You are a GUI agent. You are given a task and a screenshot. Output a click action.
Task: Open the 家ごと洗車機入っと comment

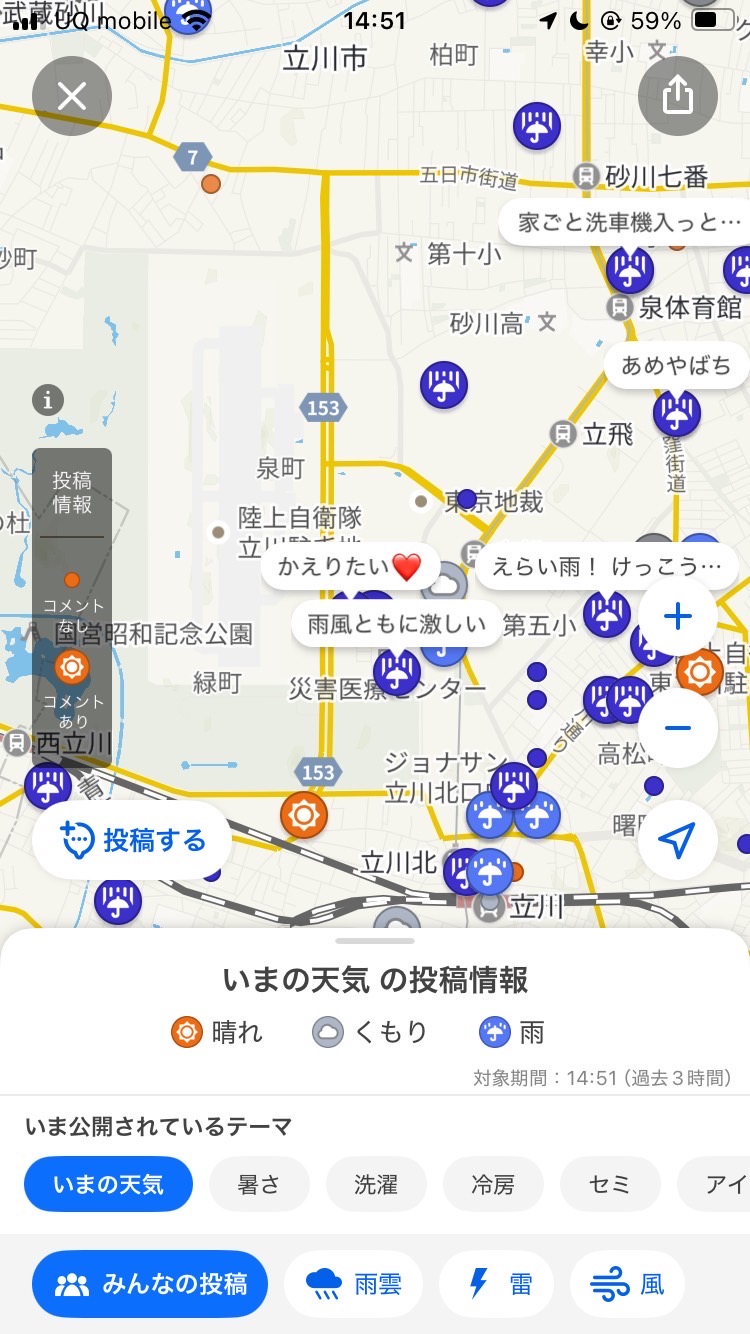pyautogui.click(x=629, y=221)
